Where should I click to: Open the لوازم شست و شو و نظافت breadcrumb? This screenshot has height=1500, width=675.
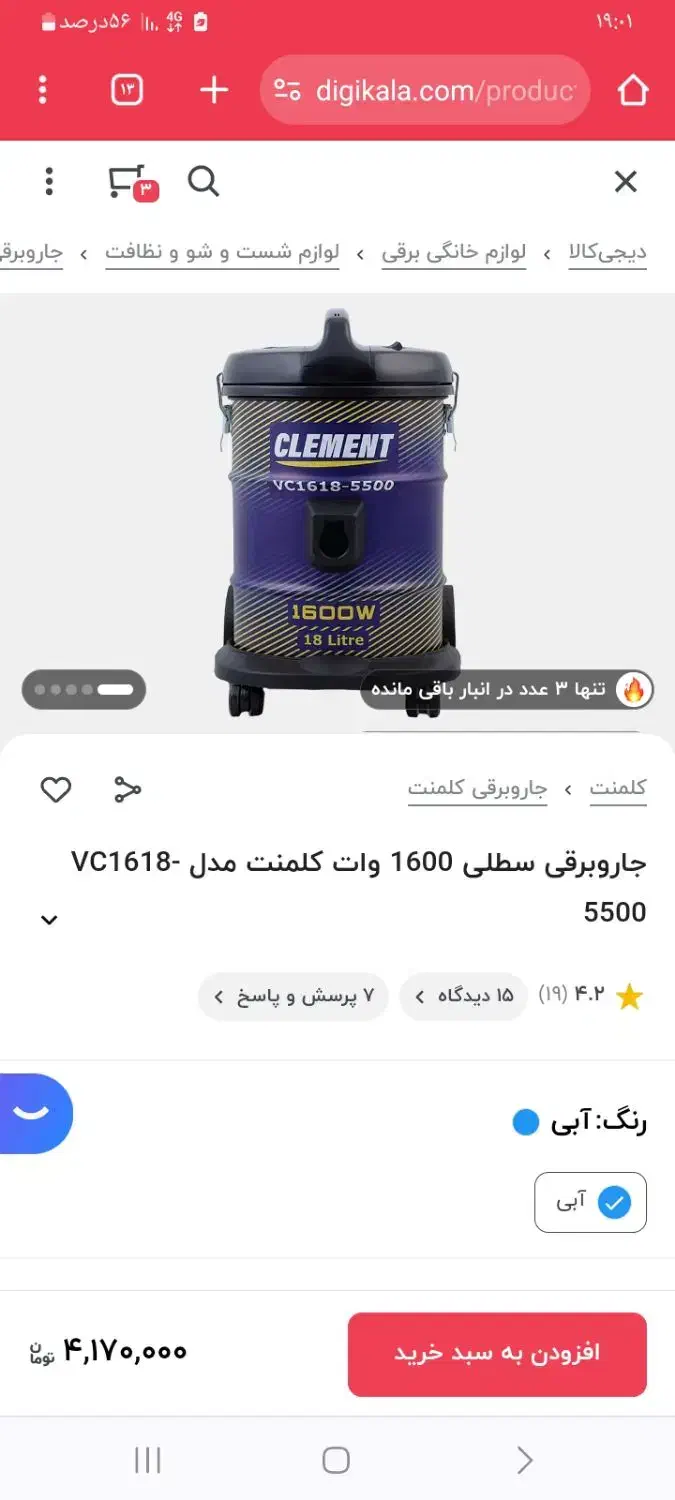[x=222, y=253]
